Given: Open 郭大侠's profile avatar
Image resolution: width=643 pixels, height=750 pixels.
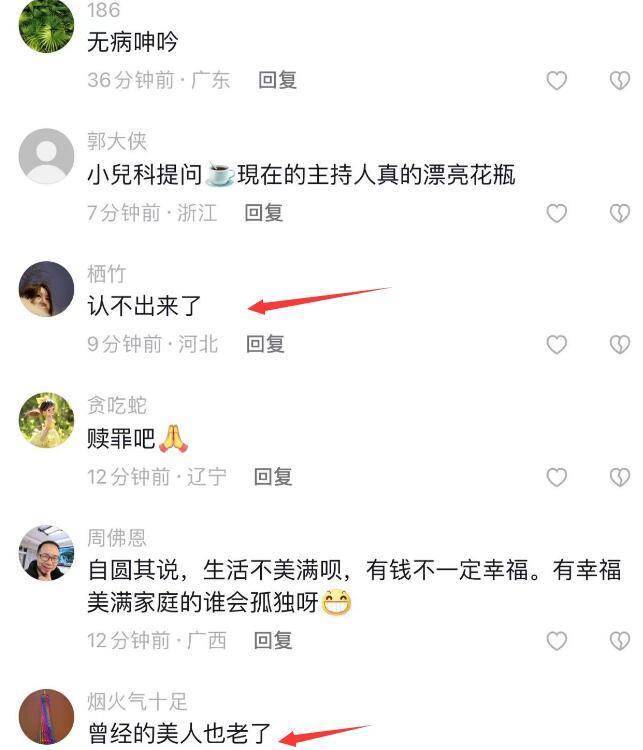Looking at the screenshot, I should pos(47,157).
